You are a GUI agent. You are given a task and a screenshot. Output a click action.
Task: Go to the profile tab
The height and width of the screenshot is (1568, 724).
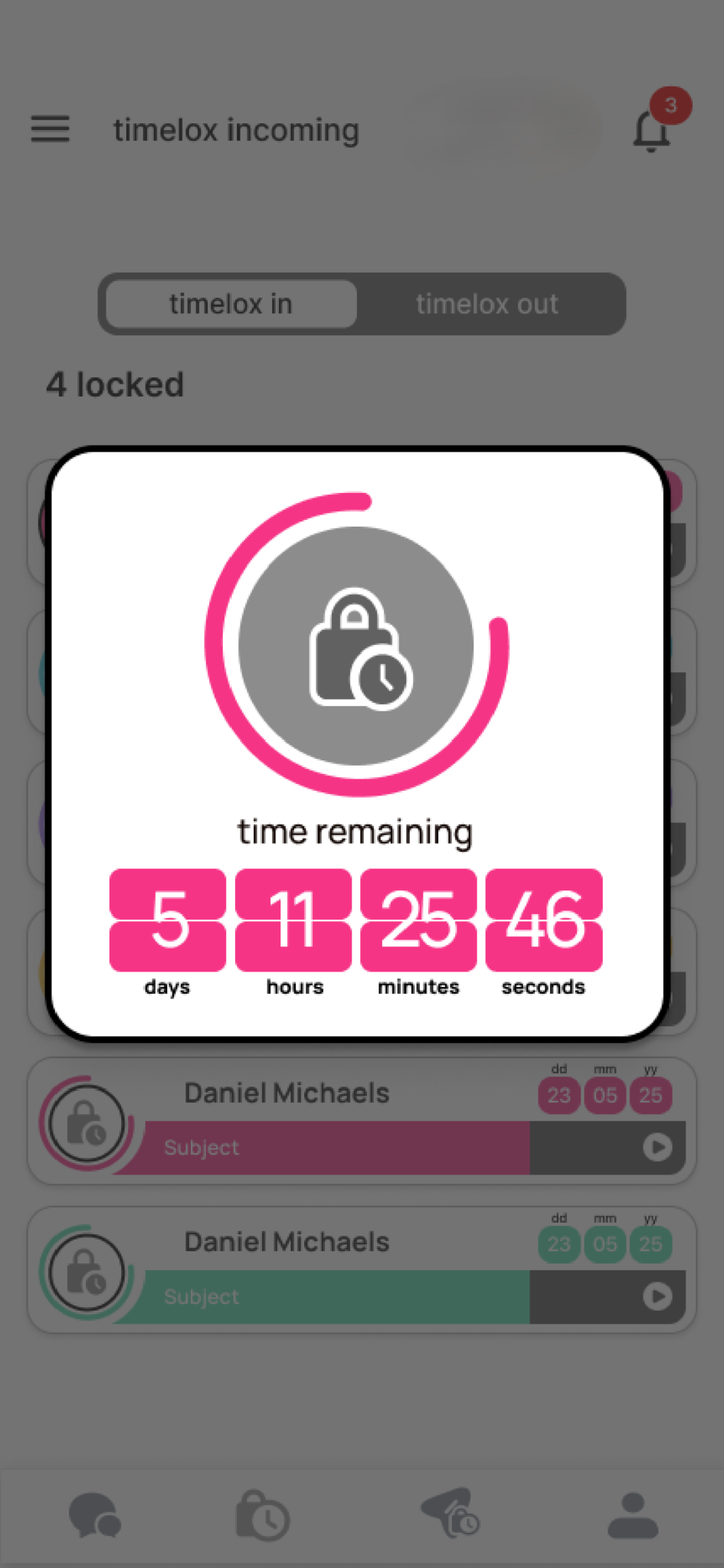pos(632,1515)
